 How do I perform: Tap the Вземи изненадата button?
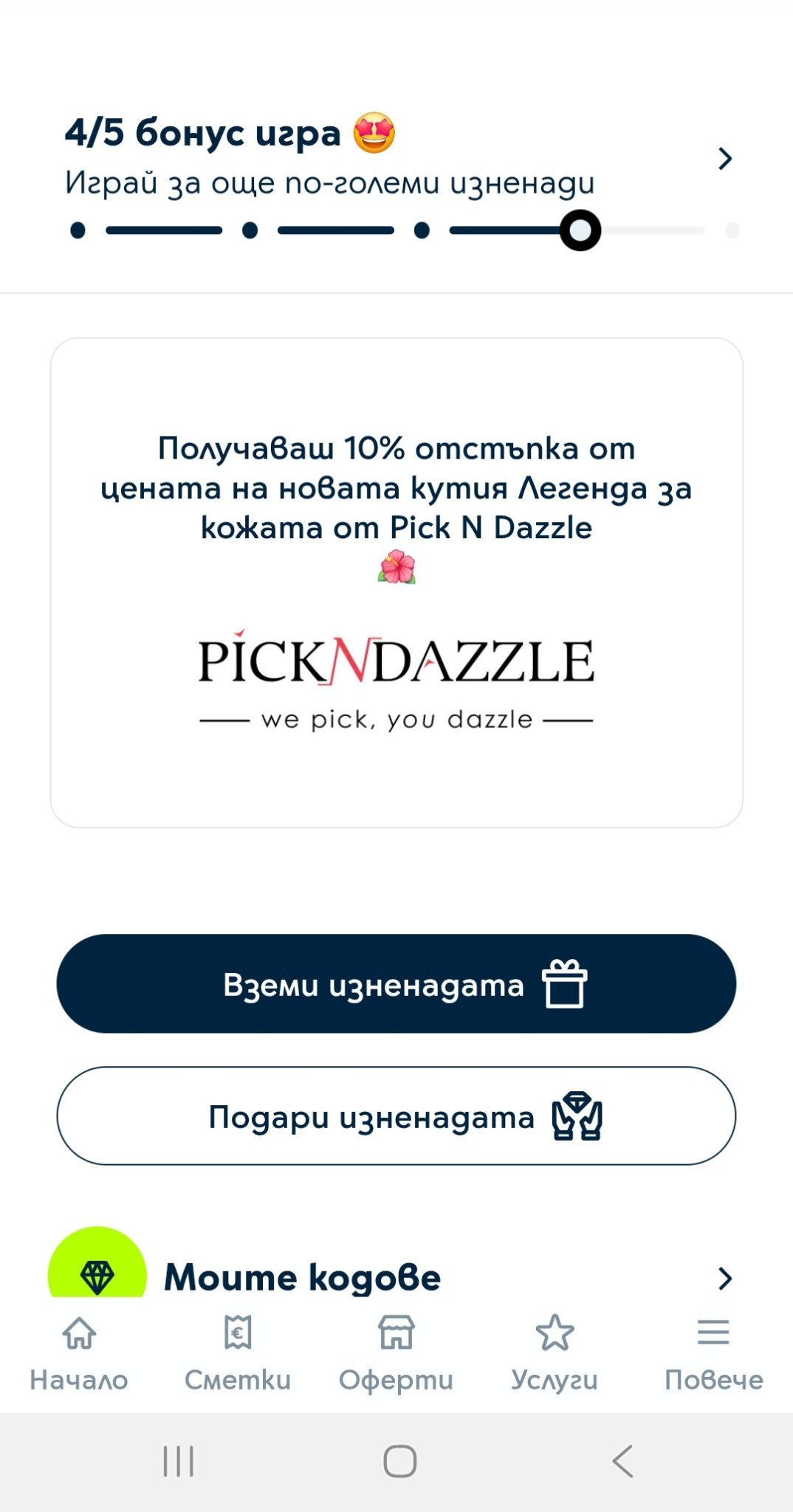tap(396, 983)
